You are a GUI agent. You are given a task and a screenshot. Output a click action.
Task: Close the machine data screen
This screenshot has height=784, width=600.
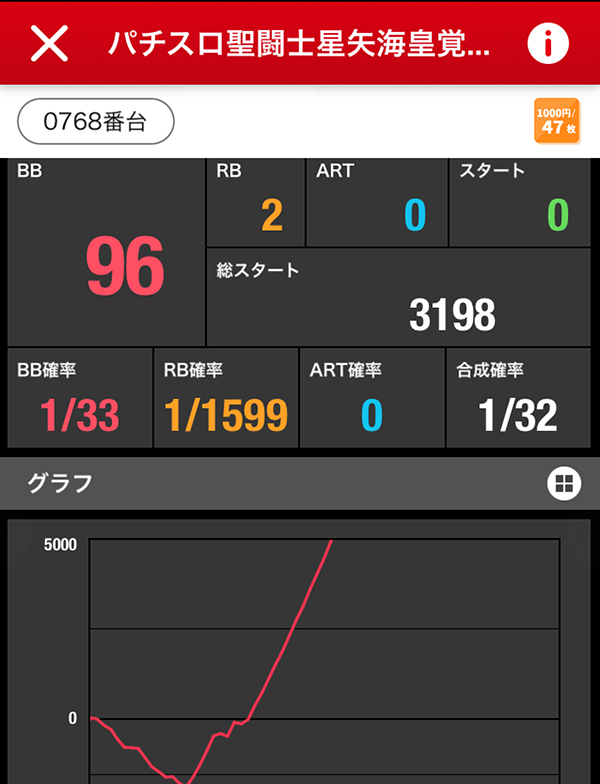point(49,42)
